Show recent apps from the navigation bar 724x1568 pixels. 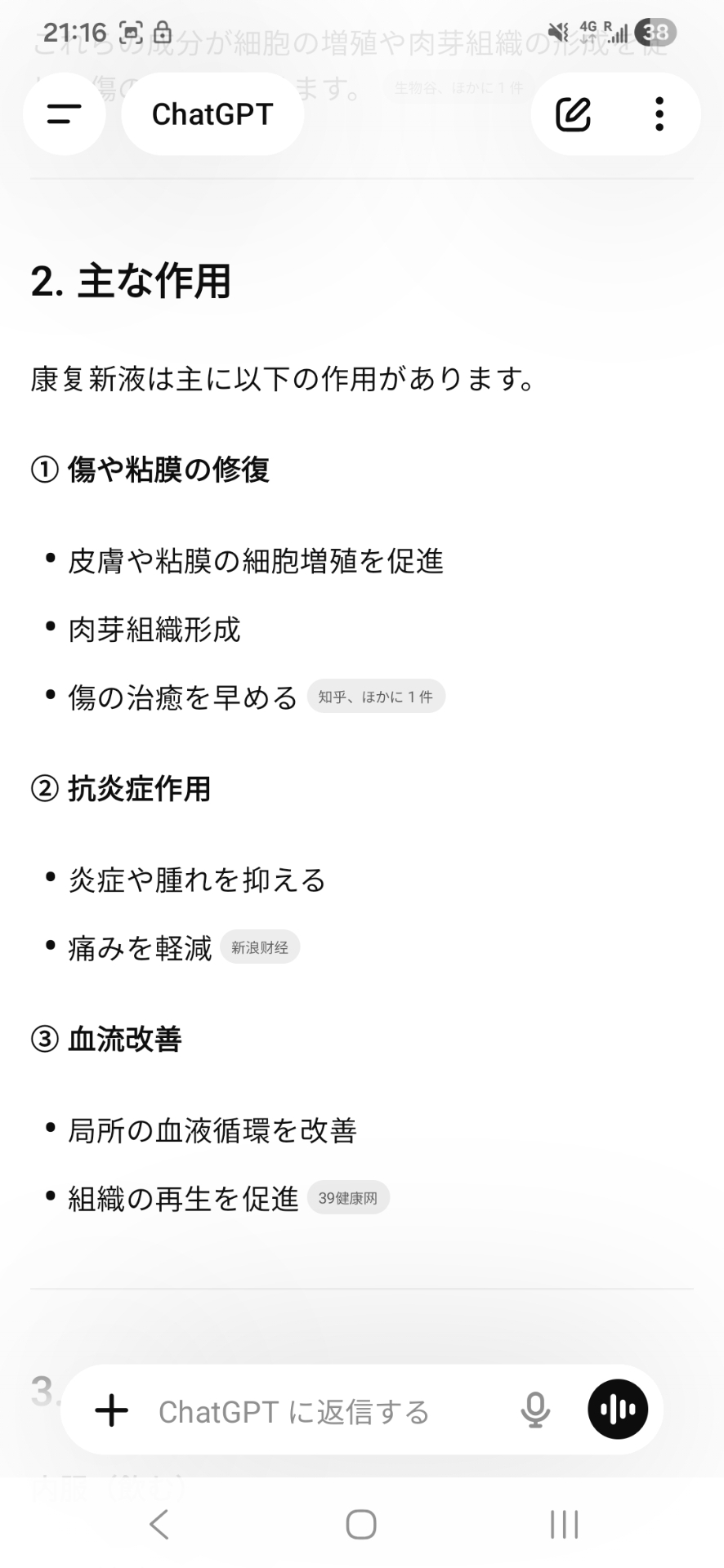(x=564, y=1524)
